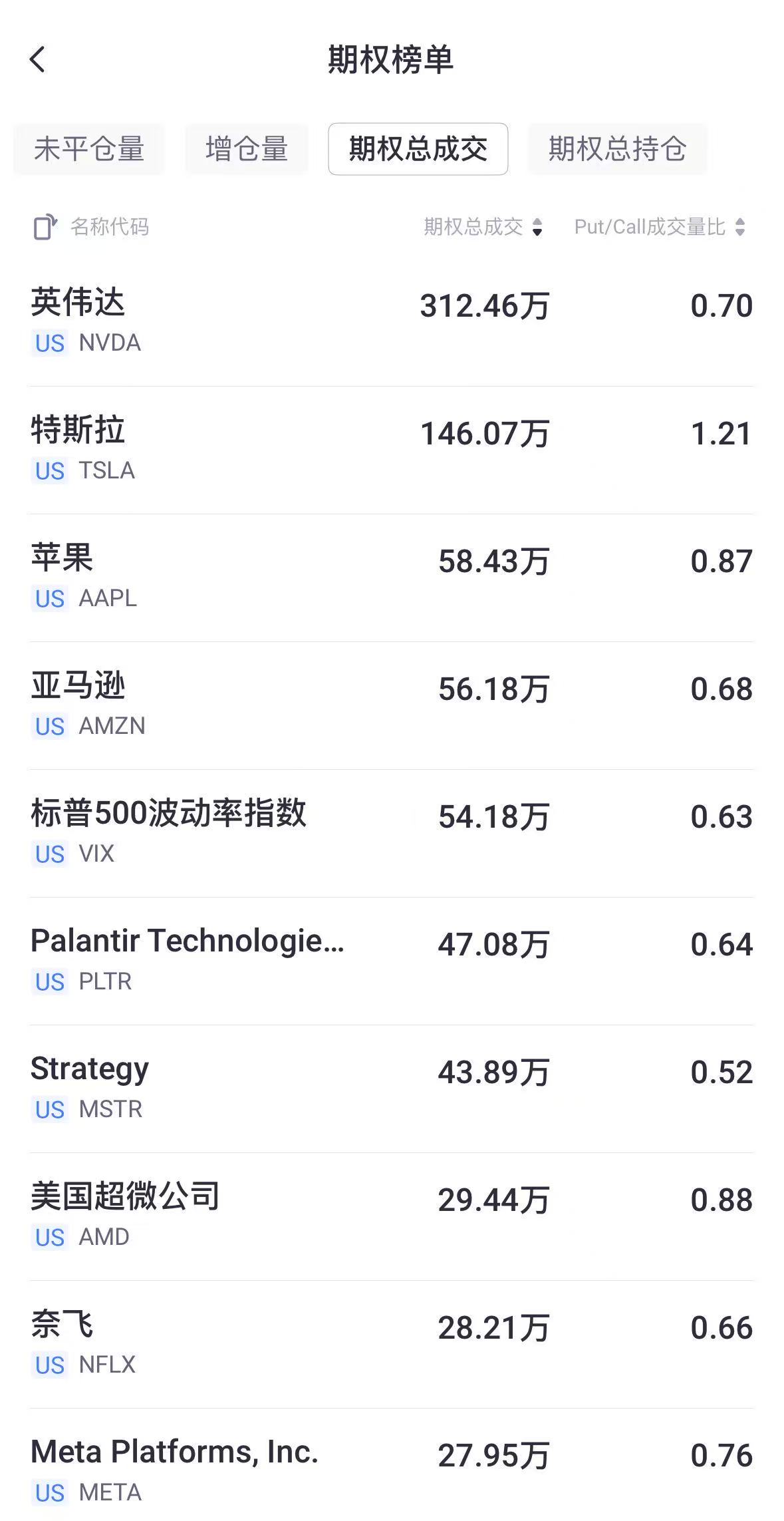This screenshot has width=784, height=1521.
Task: Open Meta Platforms, Inc. META row
Action: coord(391,1469)
